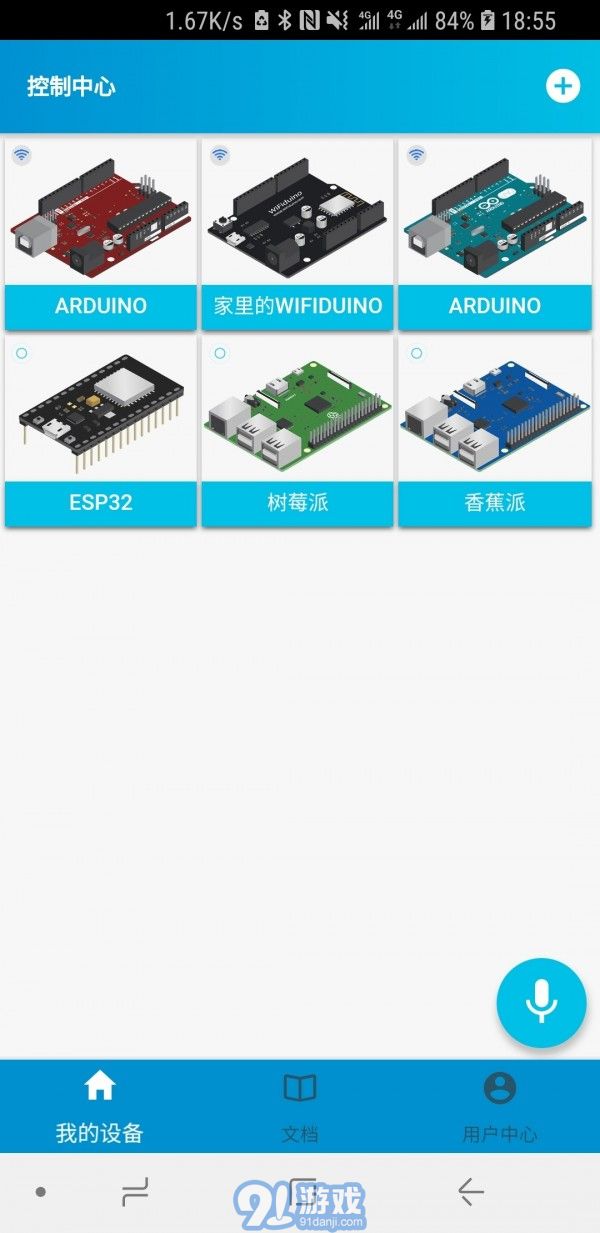Open the 香蕉派 device card
This screenshot has width=600, height=1233.
point(494,432)
